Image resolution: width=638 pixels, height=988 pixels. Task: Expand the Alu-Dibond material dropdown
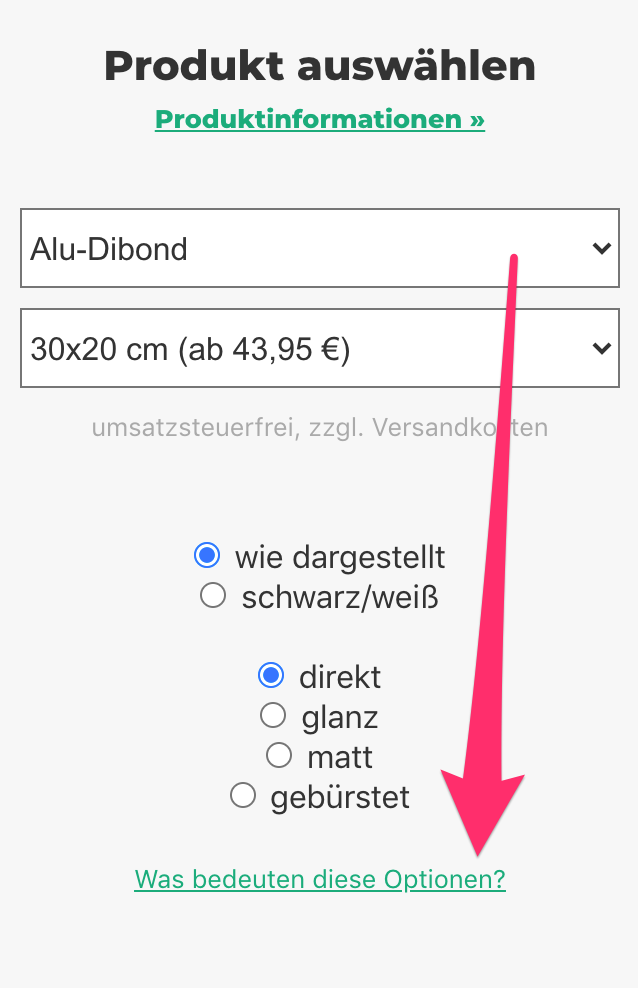pos(320,248)
